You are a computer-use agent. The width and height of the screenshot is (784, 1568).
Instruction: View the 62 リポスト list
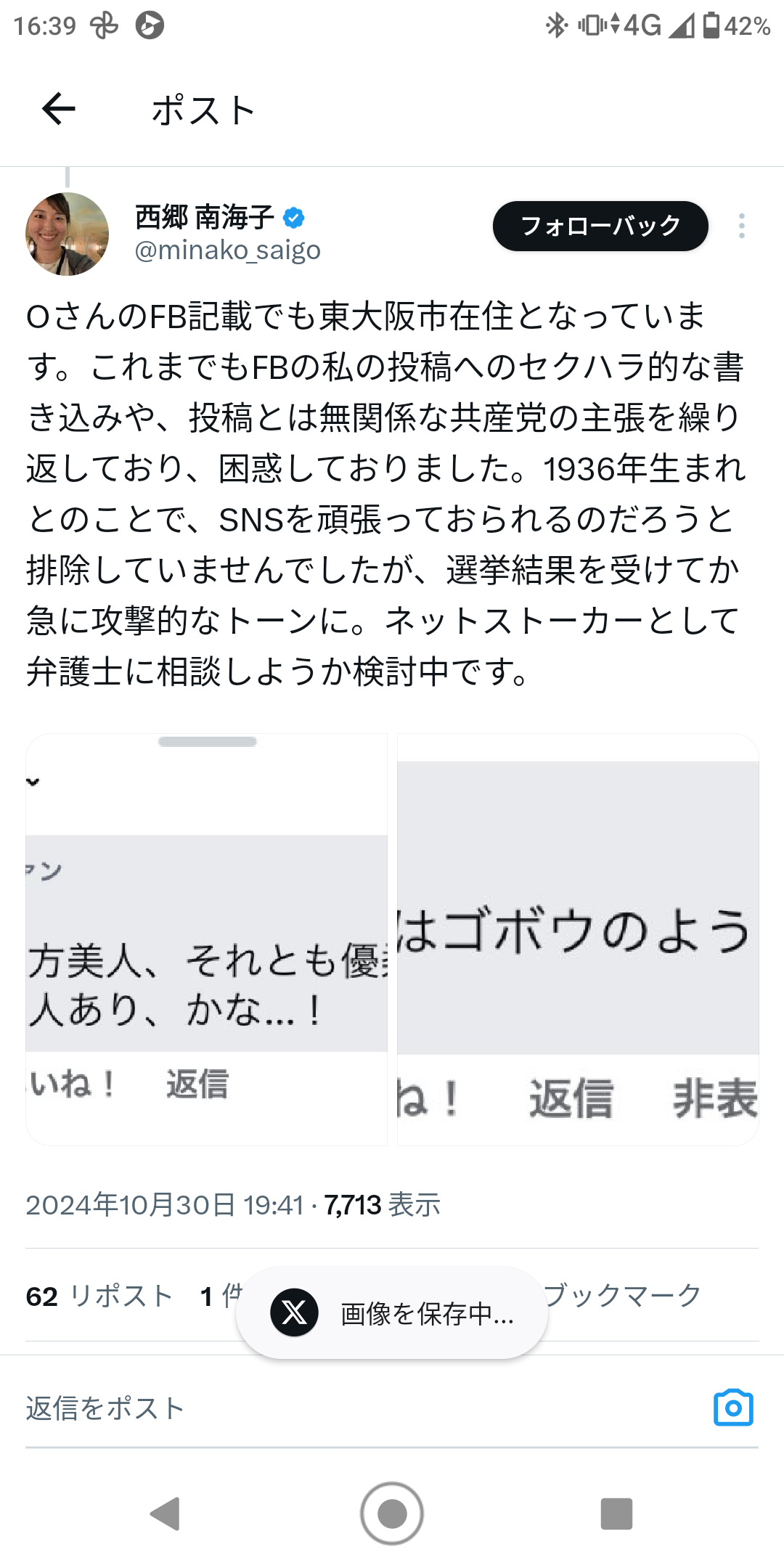(99, 1296)
